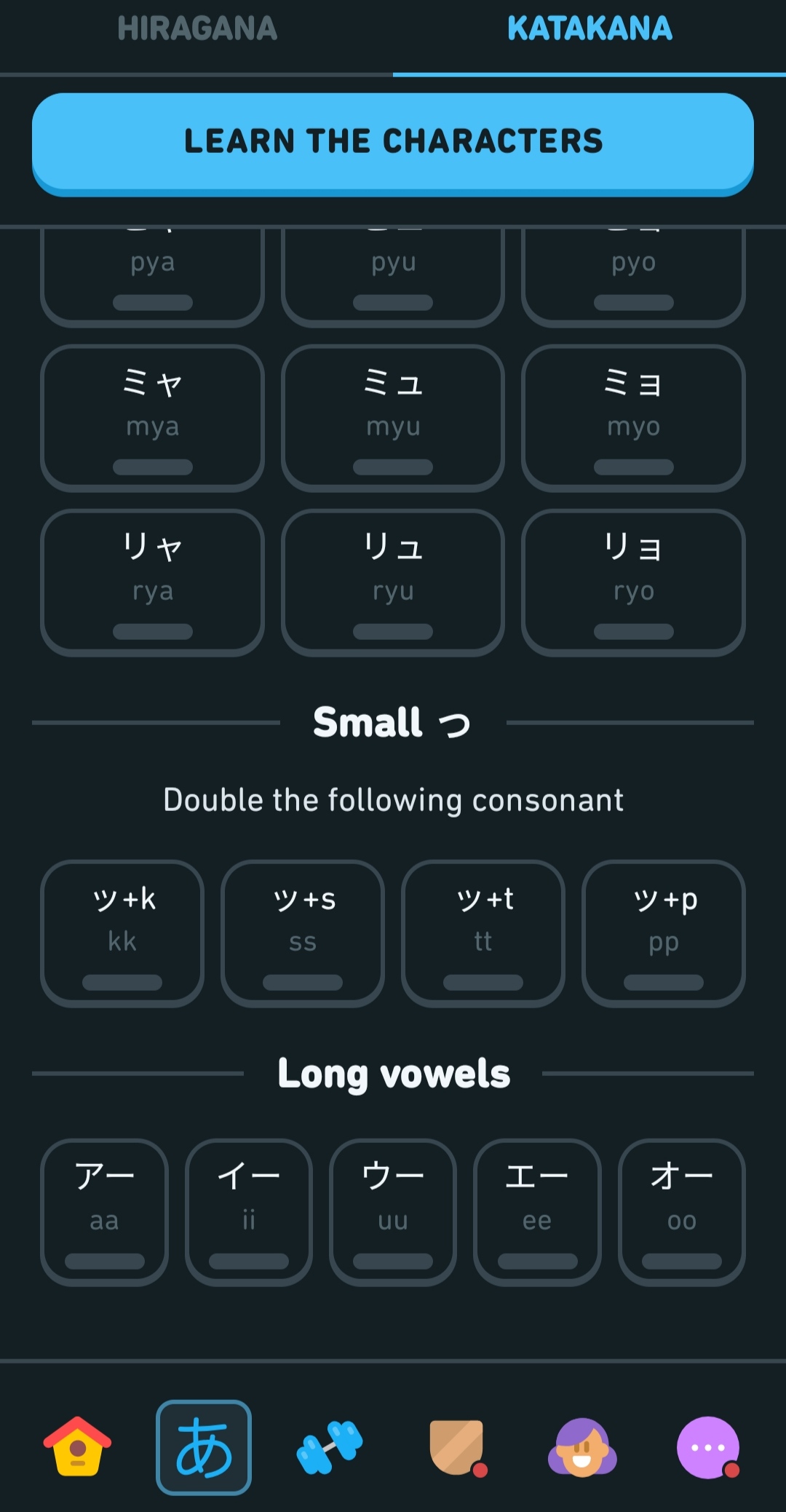The width and height of the screenshot is (786, 1512).
Task: Open the purple more options tab
Action: pyautogui.click(x=708, y=1446)
